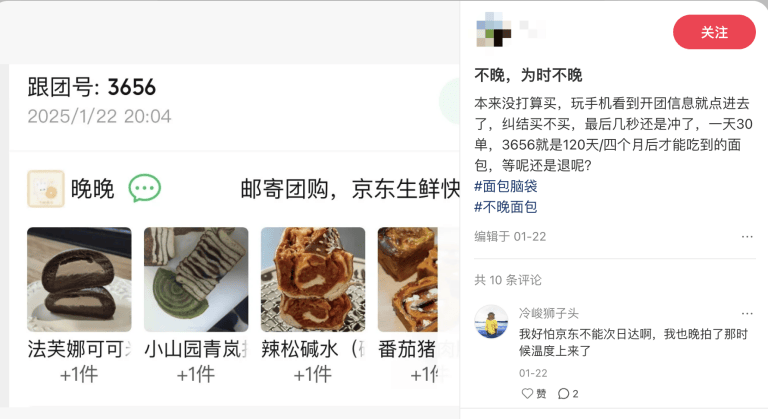768x419 pixels.
Task: Open the #不晚面包 hashtag
Action: tap(505, 207)
